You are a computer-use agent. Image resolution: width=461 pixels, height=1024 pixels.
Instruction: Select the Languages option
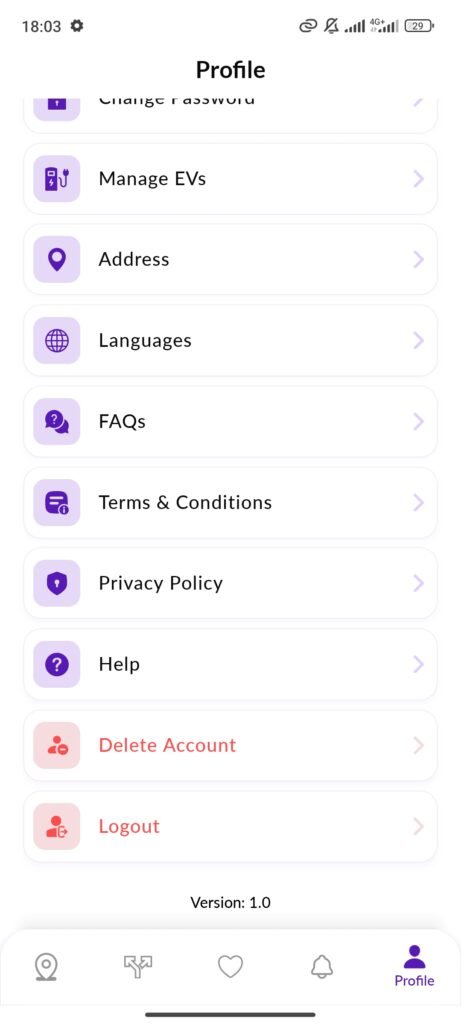230,341
